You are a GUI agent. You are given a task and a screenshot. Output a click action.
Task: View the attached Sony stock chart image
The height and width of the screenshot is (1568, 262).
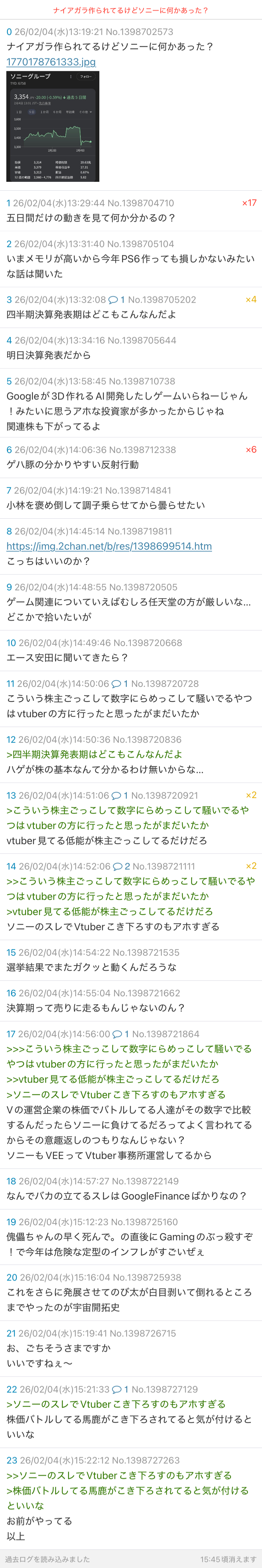53,126
